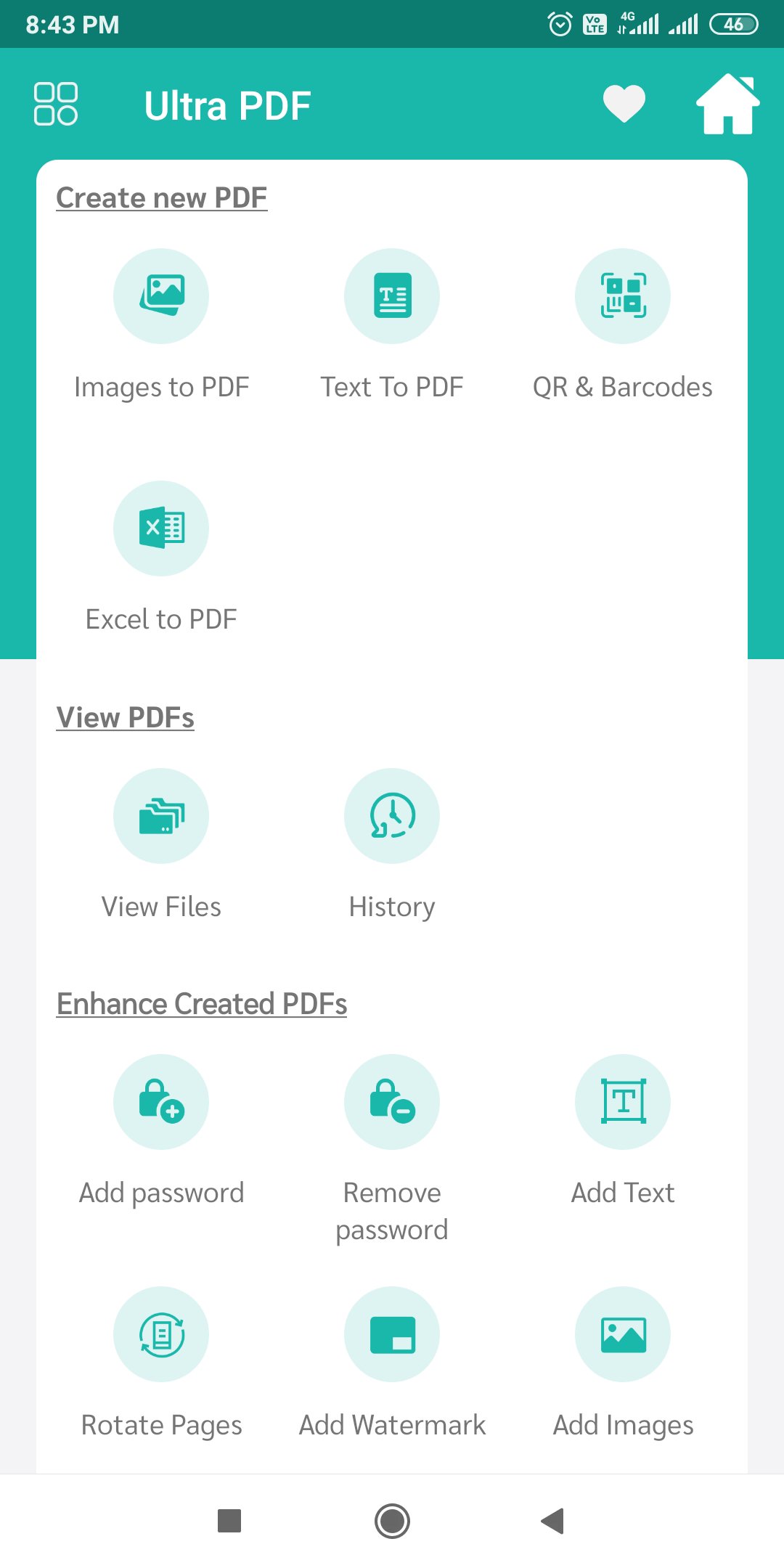This screenshot has height=1568, width=784.
Task: Tap the favorites heart icon
Action: pos(624,103)
